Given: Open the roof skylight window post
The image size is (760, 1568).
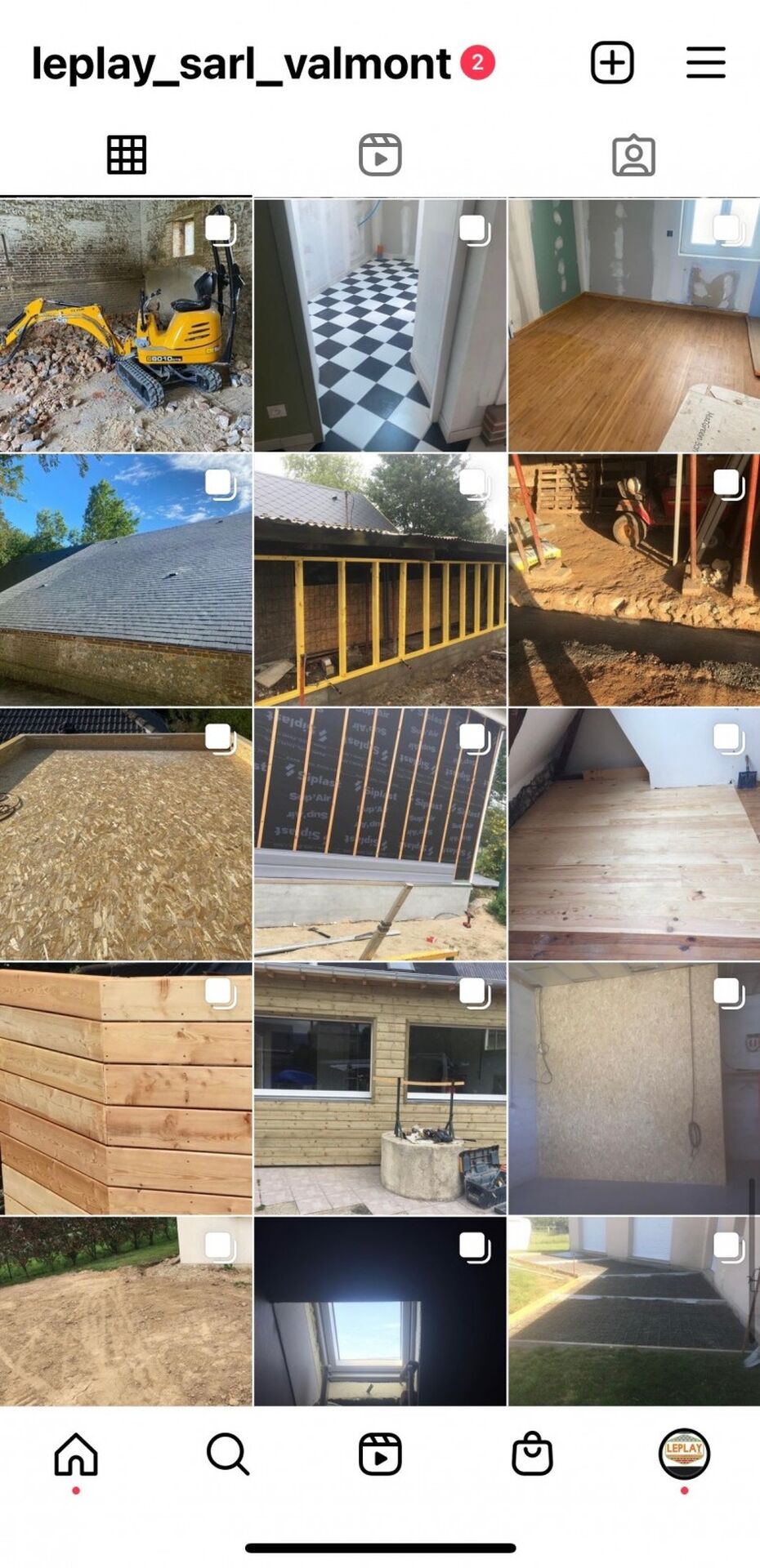Looking at the screenshot, I should pos(380,1311).
